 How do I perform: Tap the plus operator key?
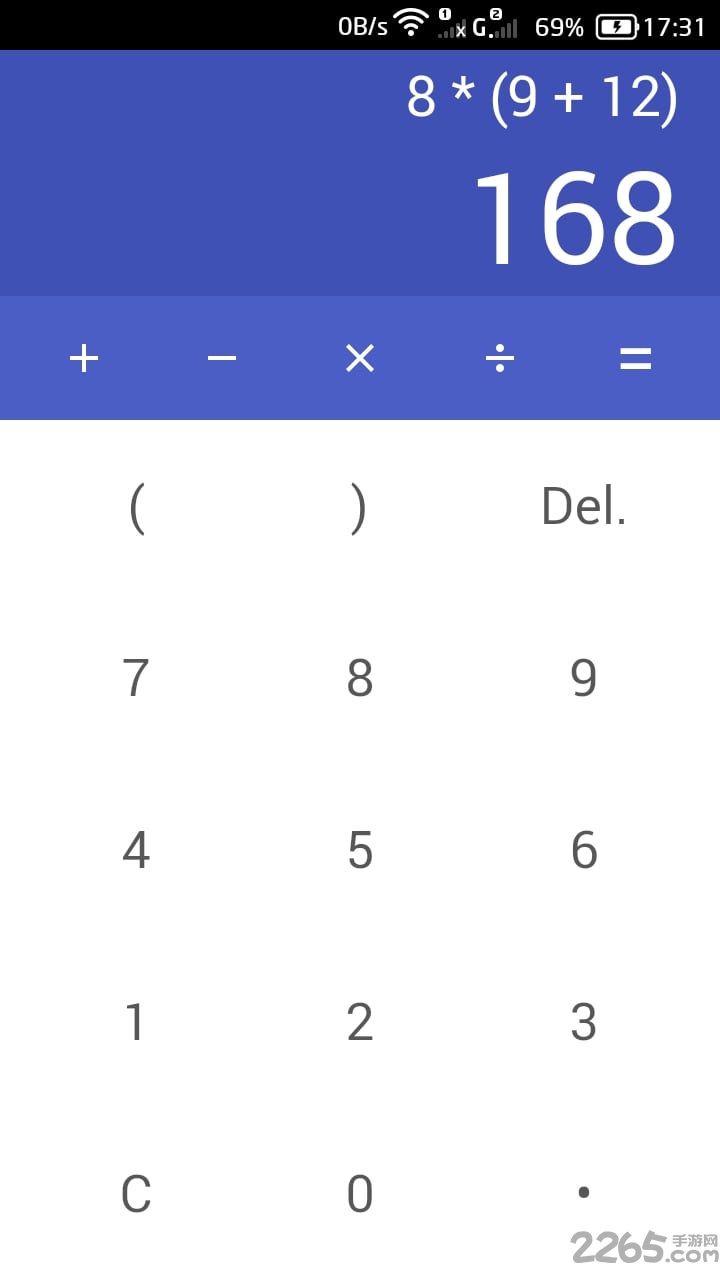pos(84,358)
